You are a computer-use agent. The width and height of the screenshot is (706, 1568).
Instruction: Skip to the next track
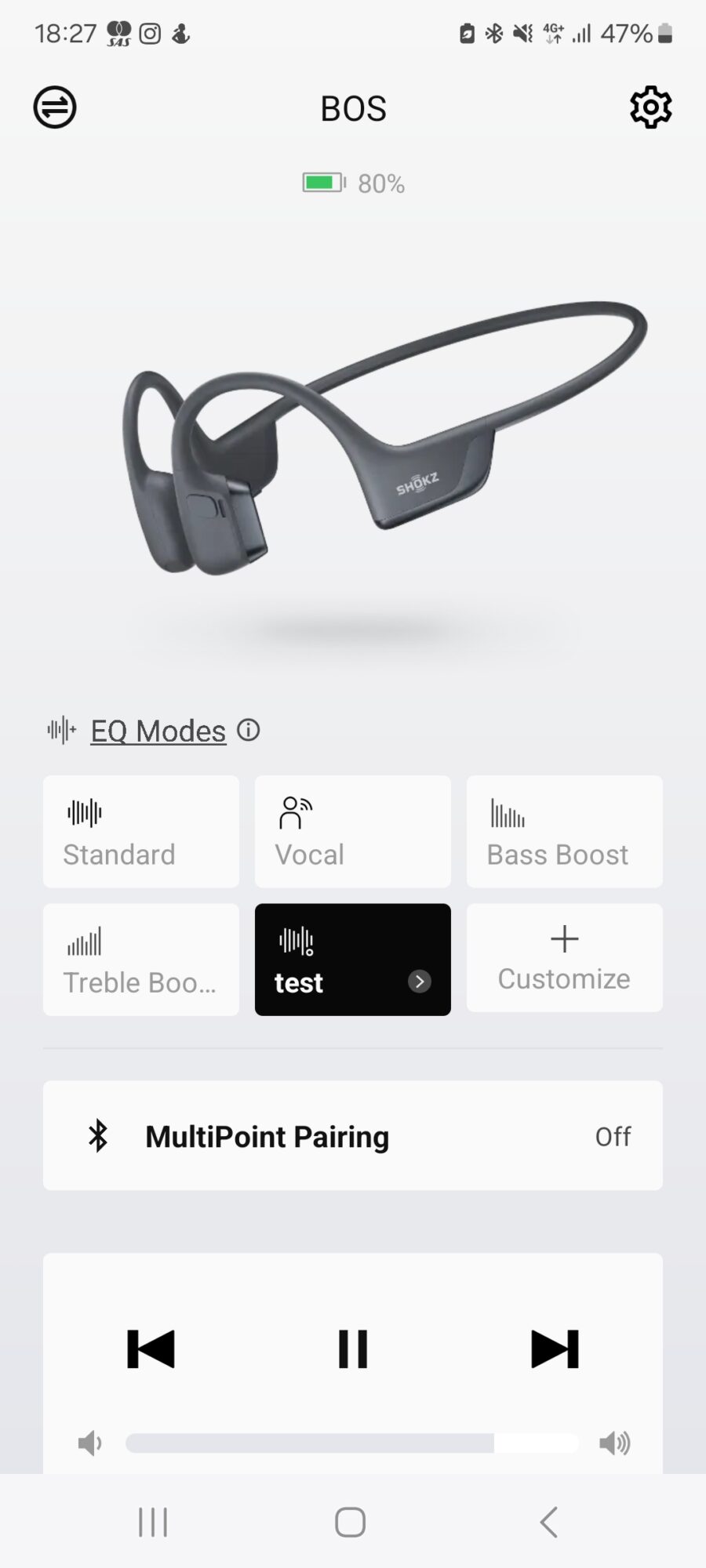[x=555, y=1348]
